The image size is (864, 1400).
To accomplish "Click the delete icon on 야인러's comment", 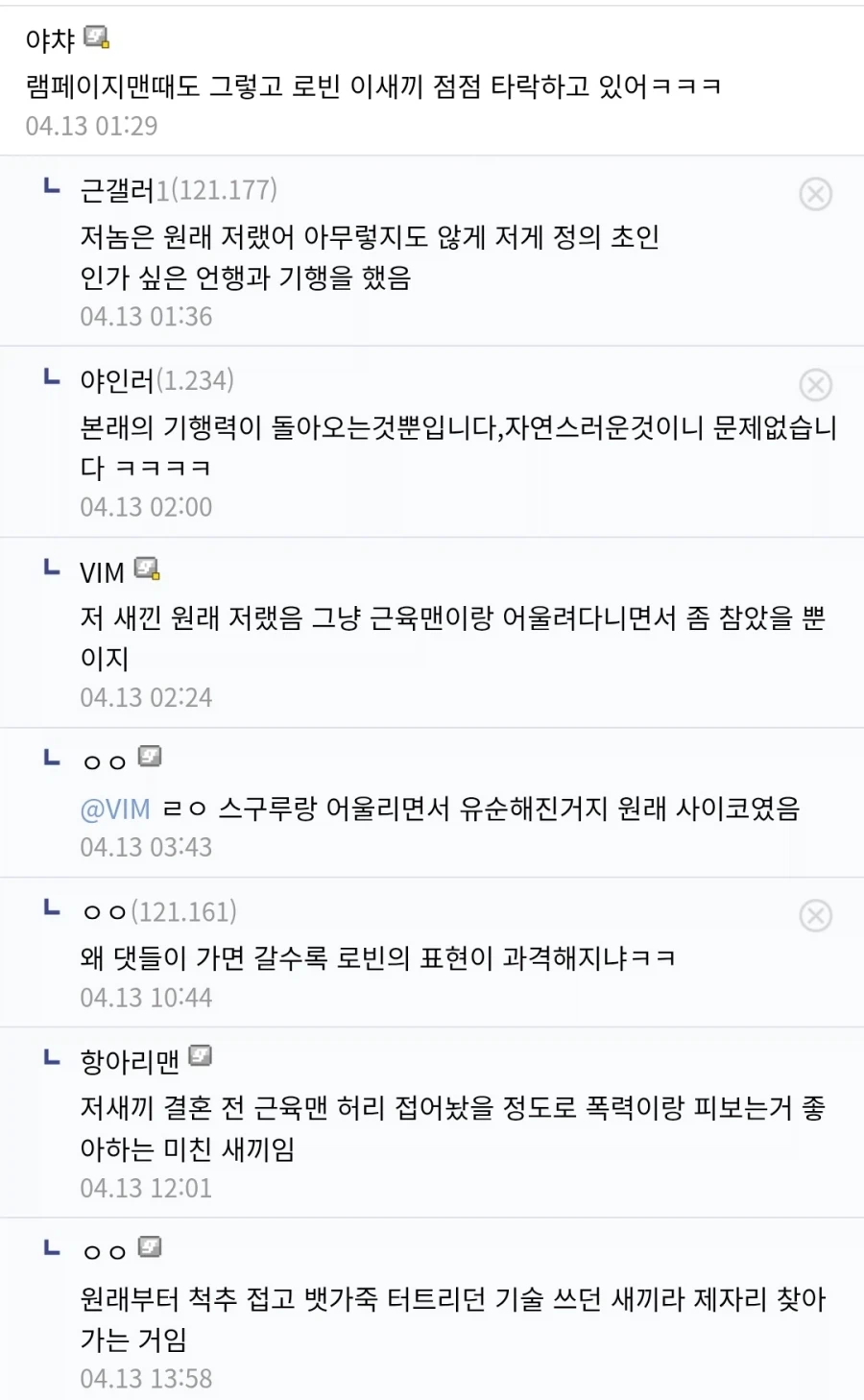I will coord(816,386).
